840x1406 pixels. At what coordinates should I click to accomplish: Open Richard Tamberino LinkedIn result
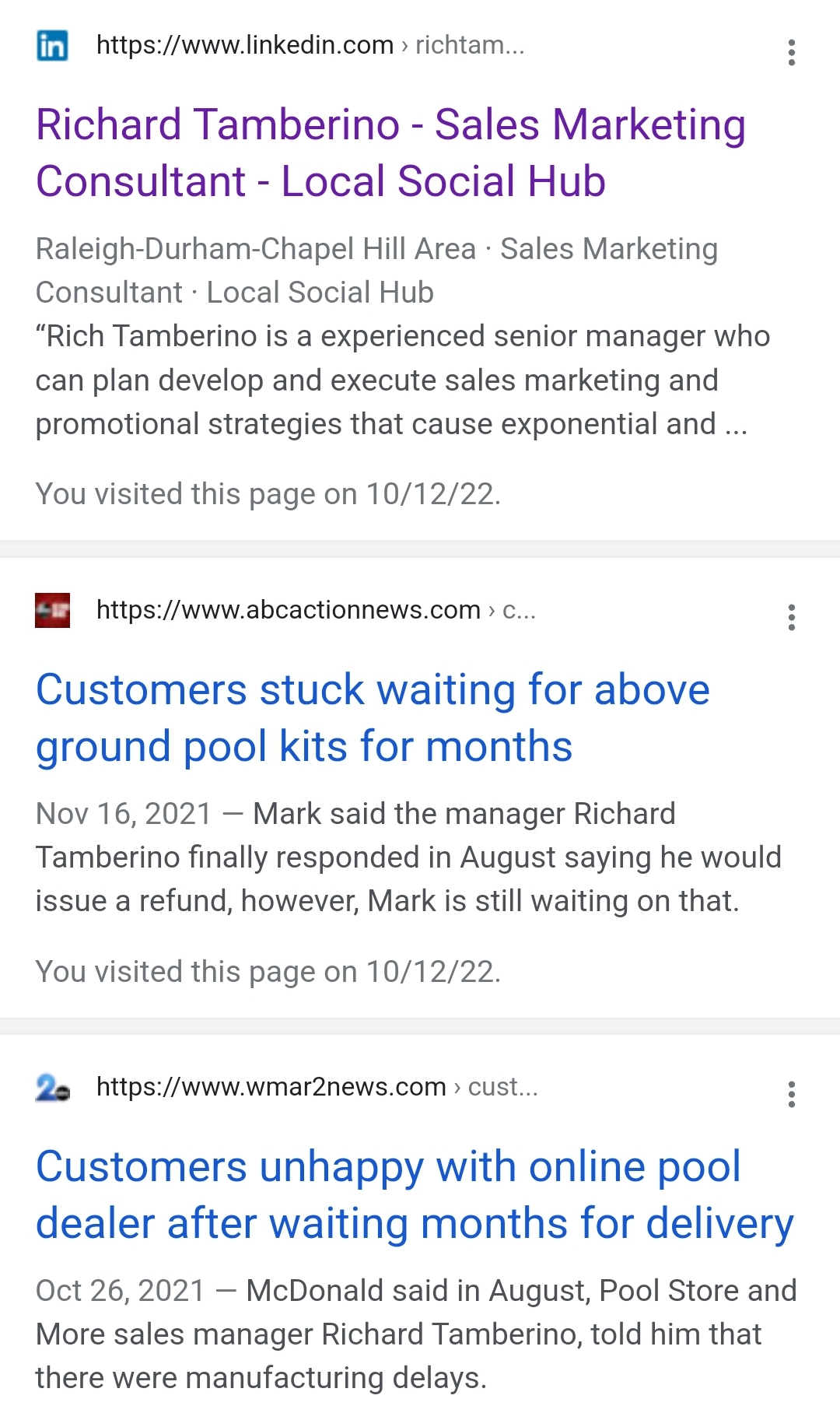[390, 153]
